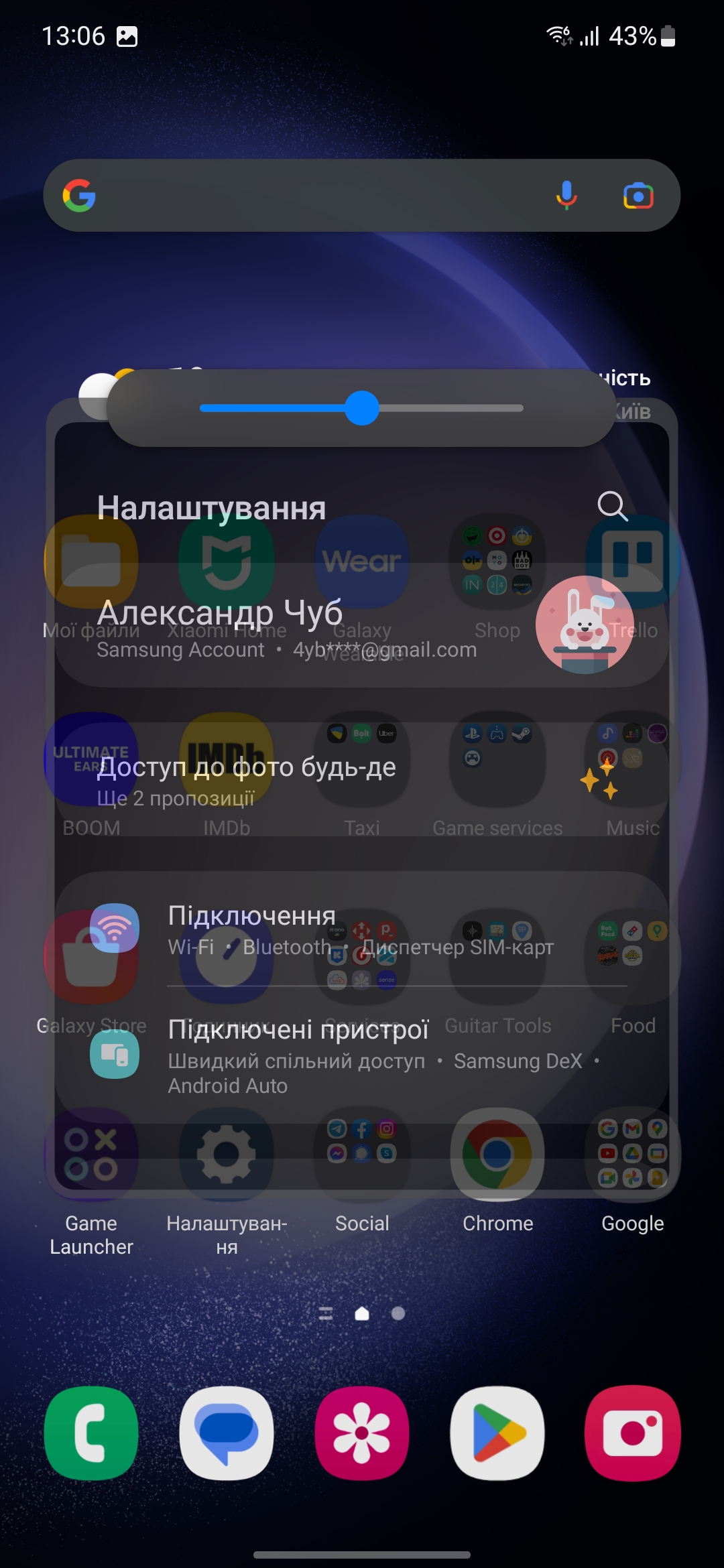This screenshot has height=1568, width=724.
Task: Open Google Lens camera search
Action: pos(638,196)
